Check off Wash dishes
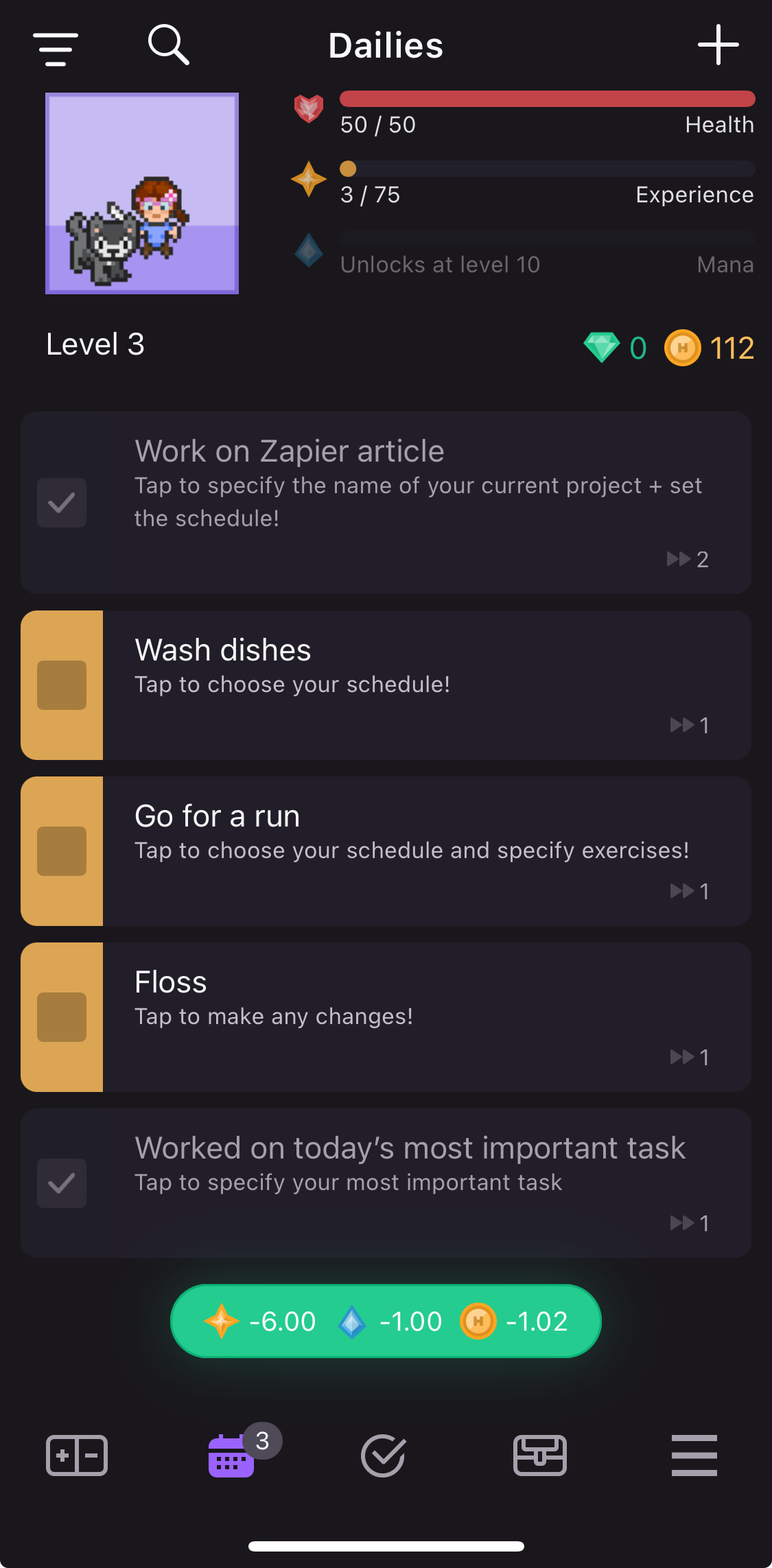This screenshot has width=772, height=1568. click(x=62, y=685)
